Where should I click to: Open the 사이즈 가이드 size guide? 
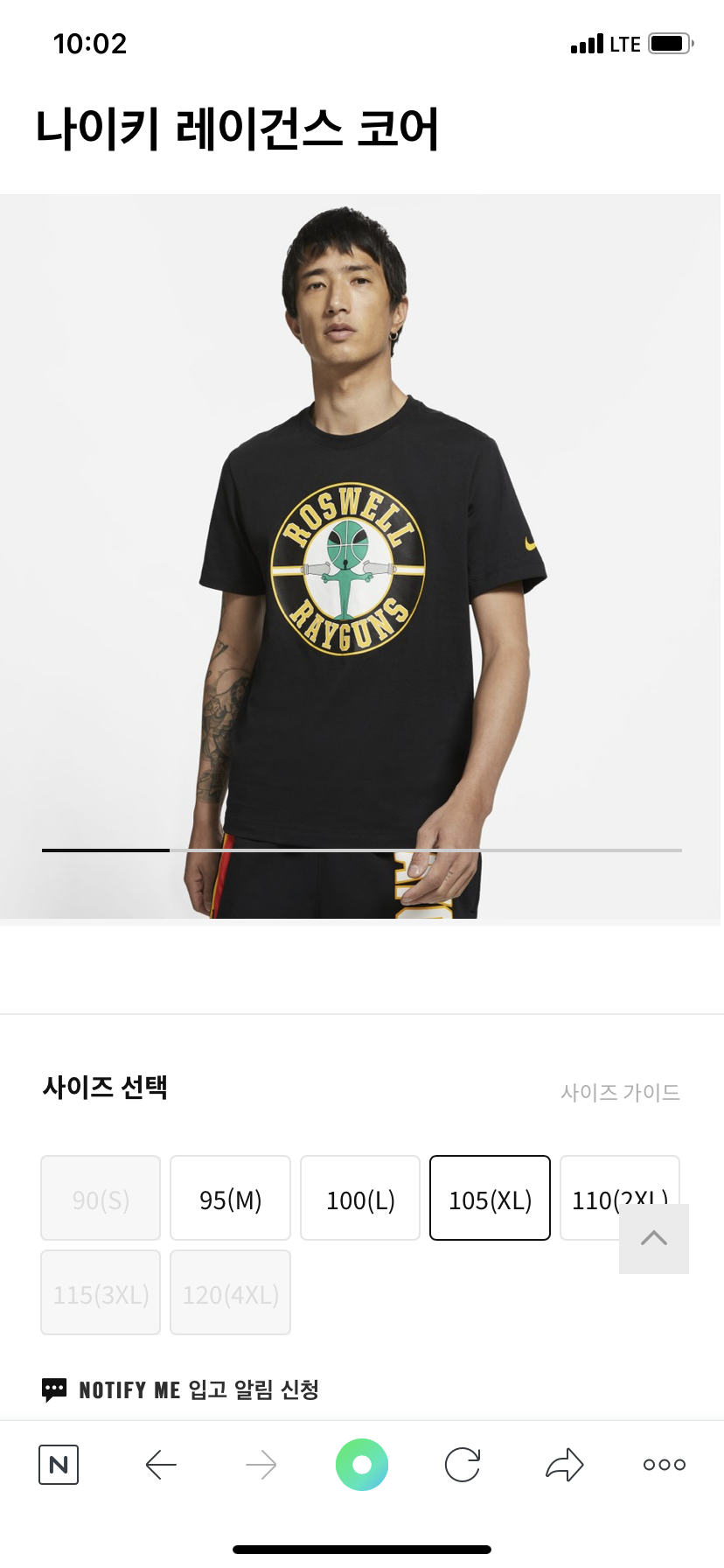point(620,1092)
